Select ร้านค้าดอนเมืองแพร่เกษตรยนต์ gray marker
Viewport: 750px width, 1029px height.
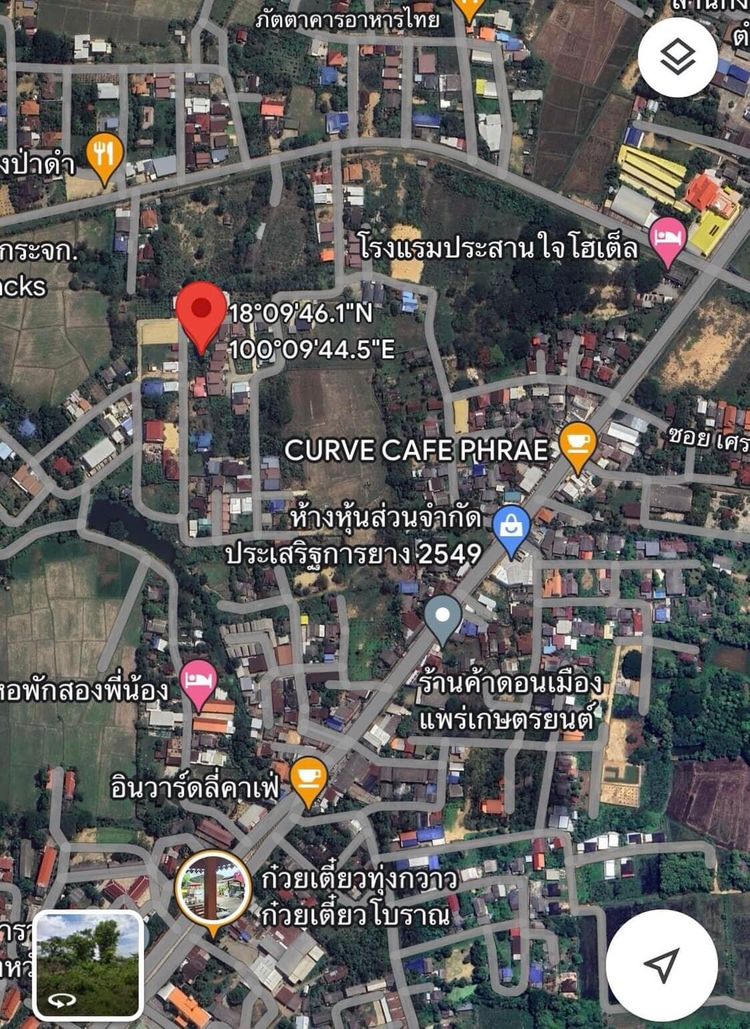coord(443,615)
